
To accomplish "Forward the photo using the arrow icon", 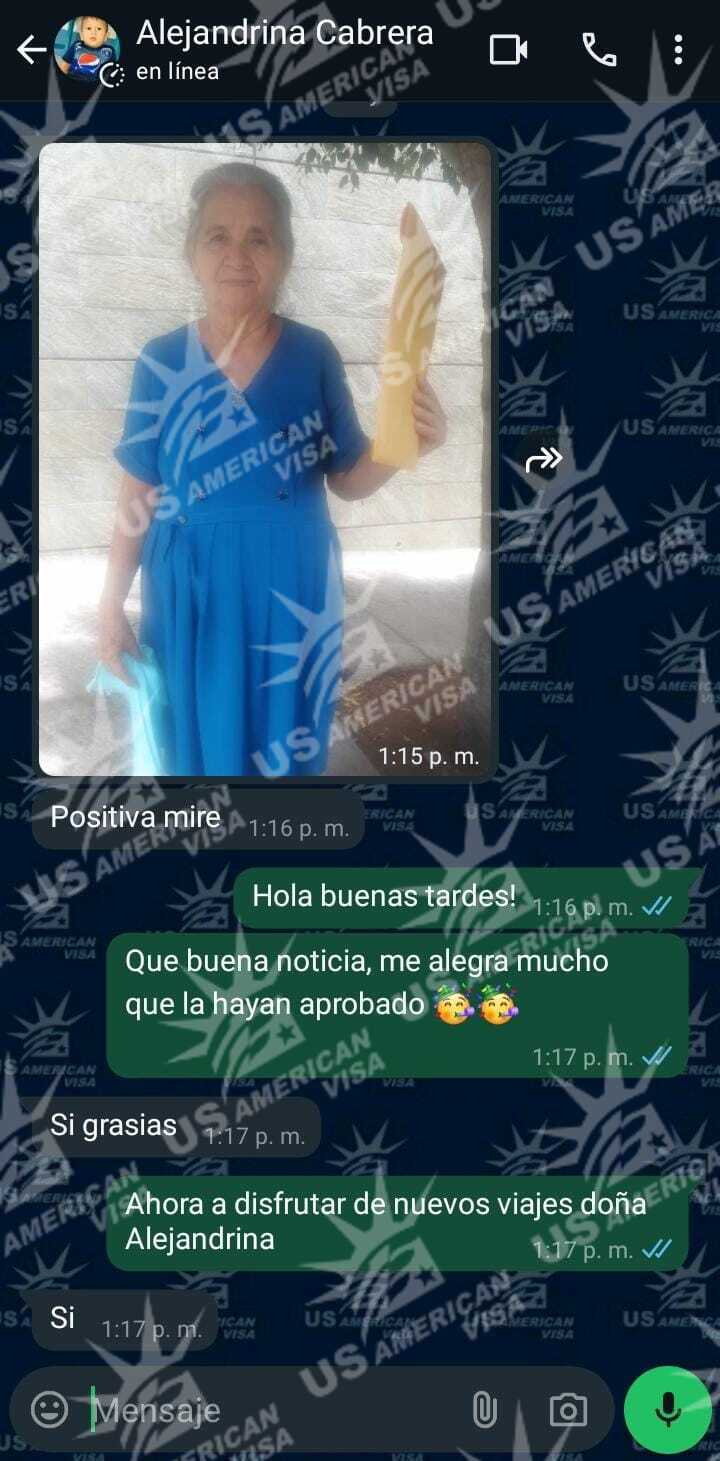I will point(544,460).
